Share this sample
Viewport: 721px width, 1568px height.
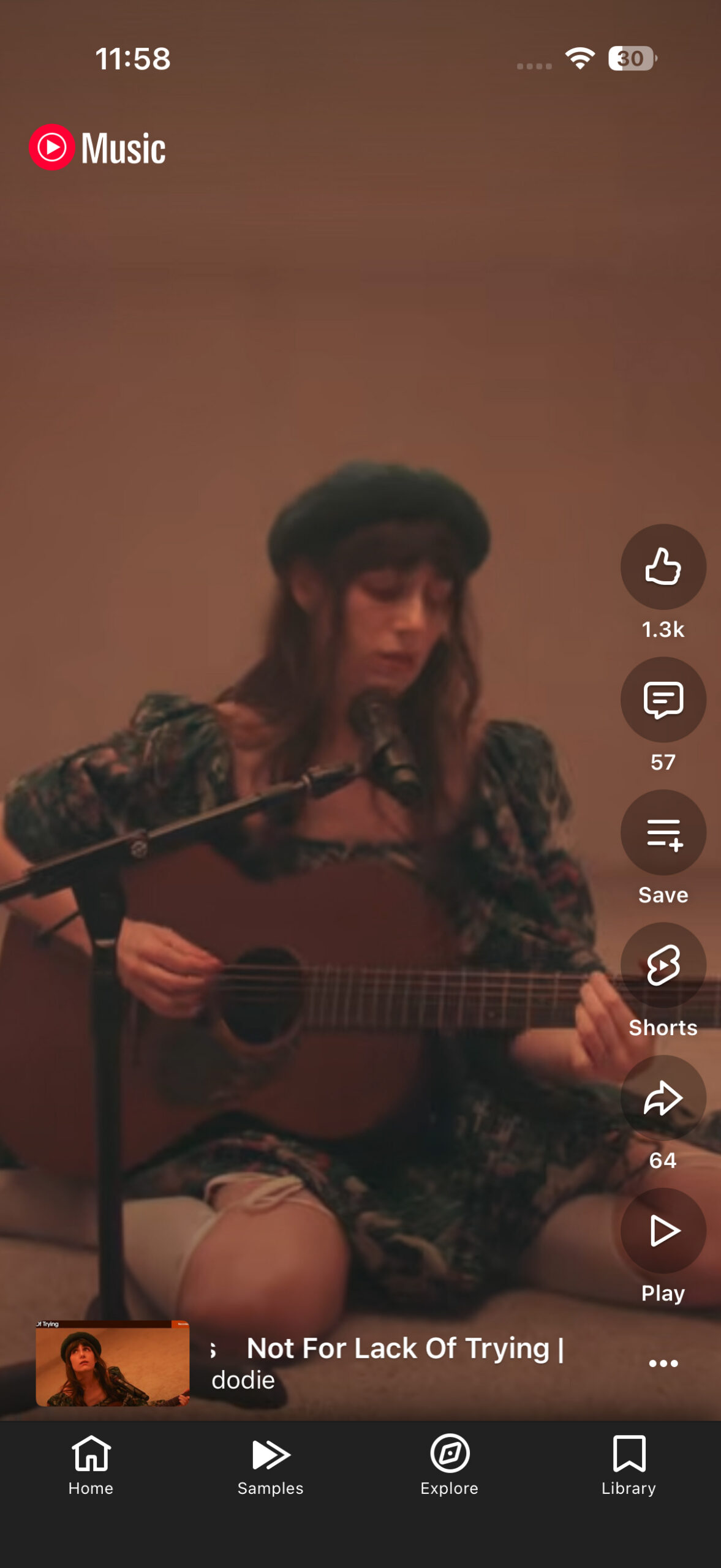(663, 1098)
